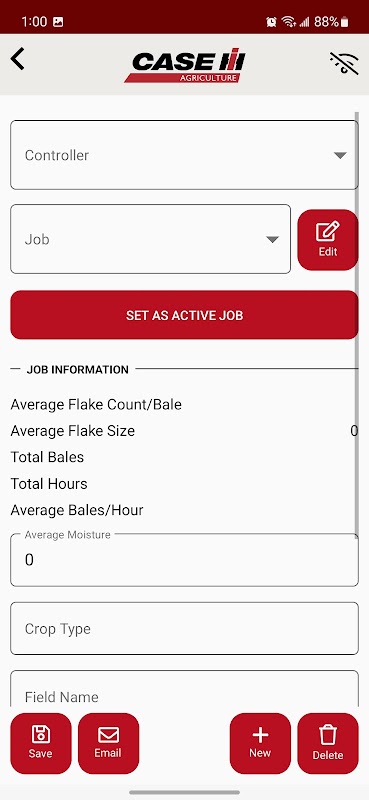Email the job information
The width and height of the screenshot is (369, 800).
click(x=108, y=743)
